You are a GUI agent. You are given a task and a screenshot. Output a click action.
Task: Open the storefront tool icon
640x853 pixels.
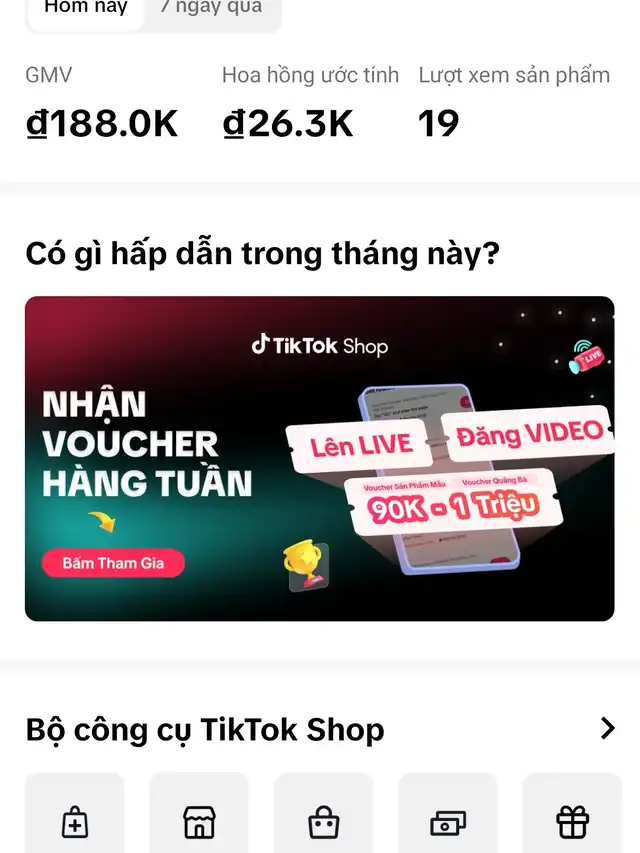(199, 821)
